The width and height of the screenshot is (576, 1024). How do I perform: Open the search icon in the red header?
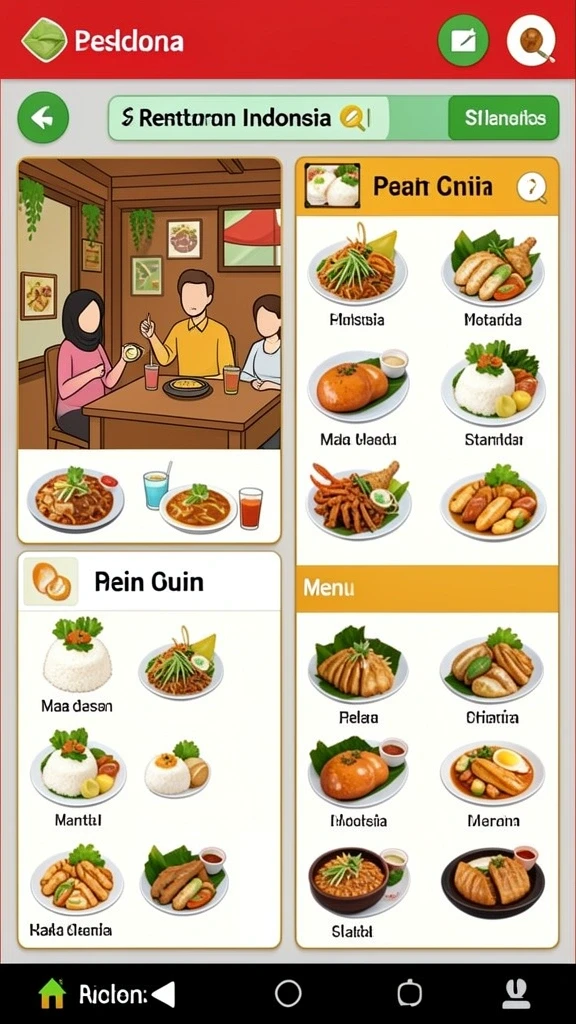click(532, 40)
